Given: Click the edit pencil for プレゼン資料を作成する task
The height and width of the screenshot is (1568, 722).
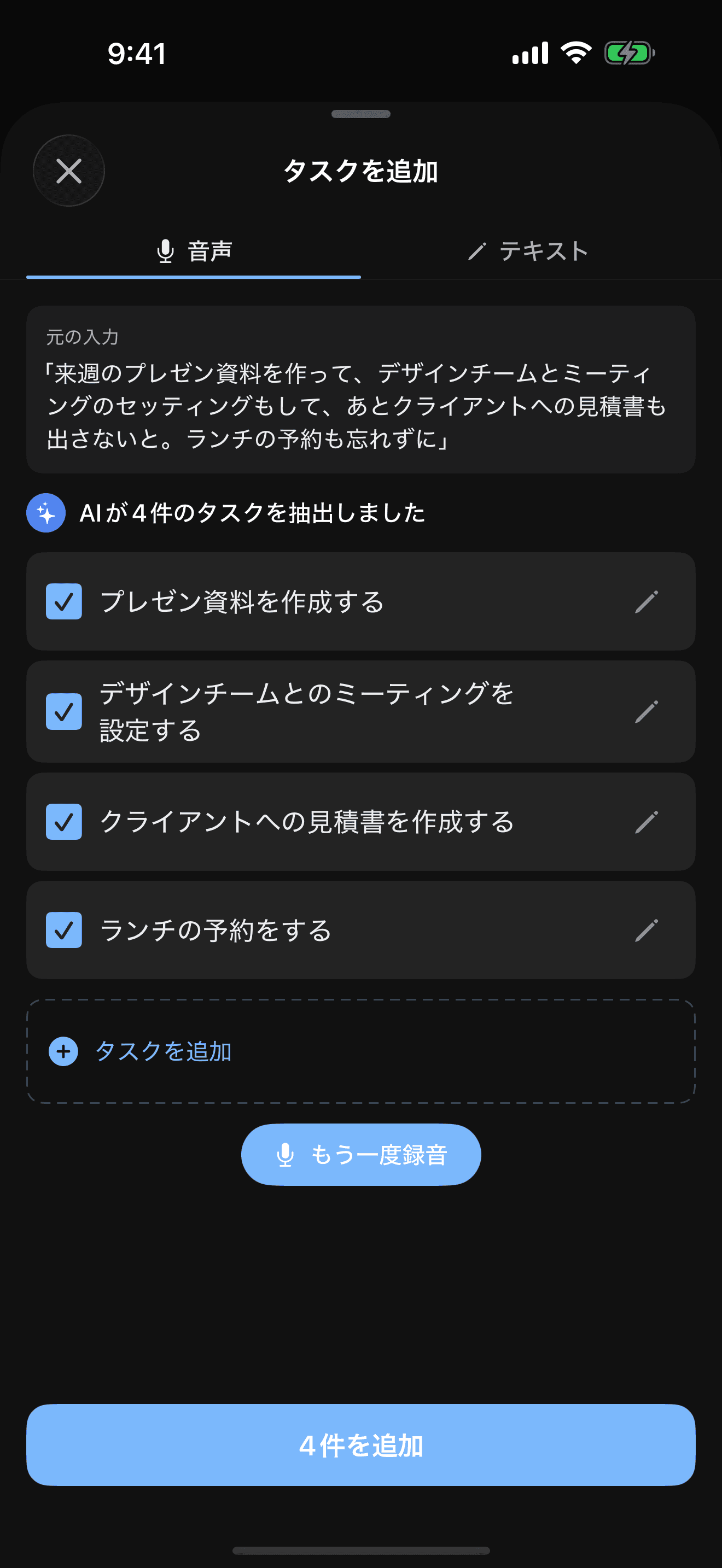Looking at the screenshot, I should pos(647,601).
